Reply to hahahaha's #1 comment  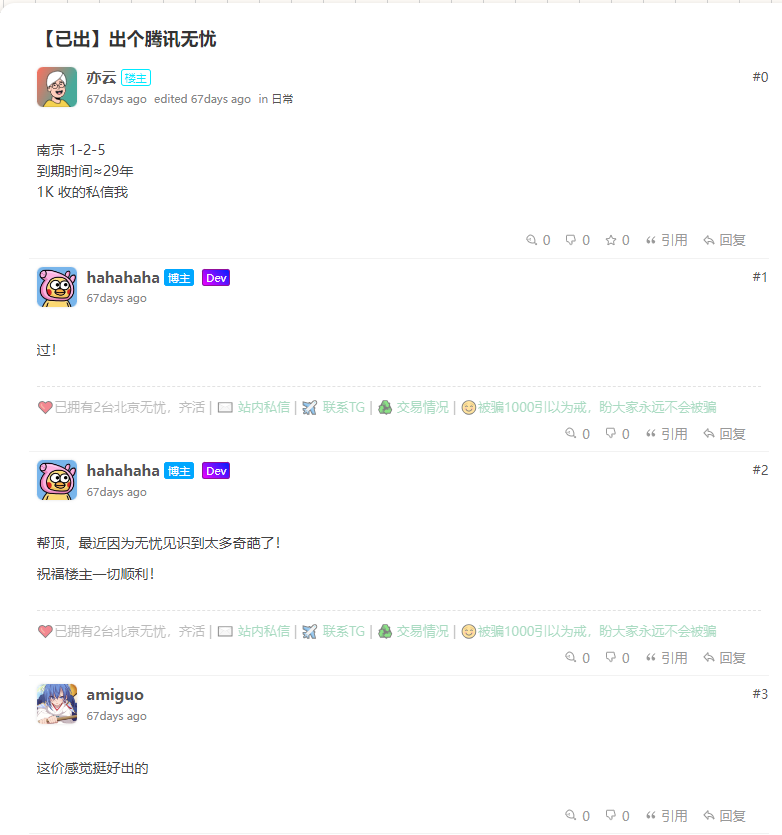(725, 434)
